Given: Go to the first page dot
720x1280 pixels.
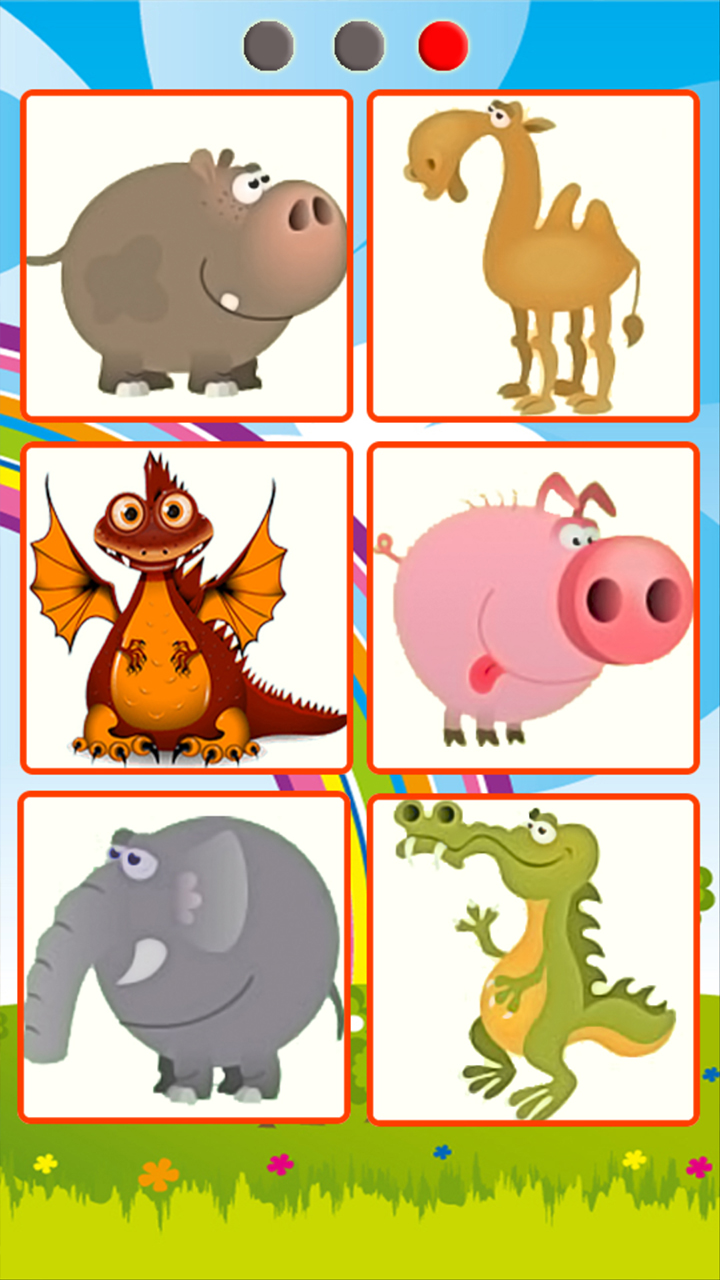Looking at the screenshot, I should pyautogui.click(x=269, y=46).
